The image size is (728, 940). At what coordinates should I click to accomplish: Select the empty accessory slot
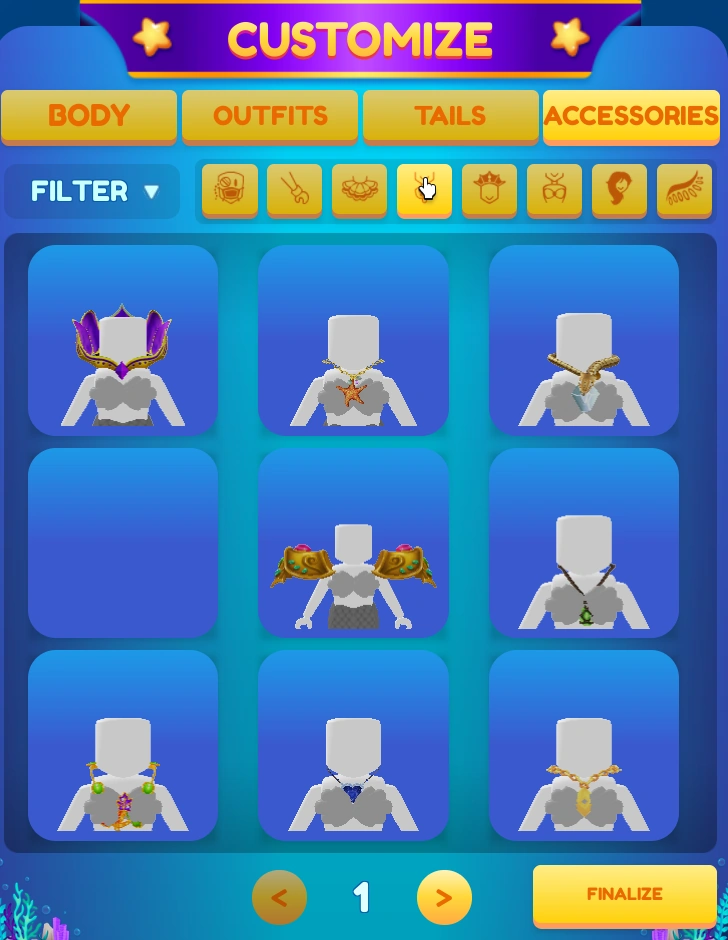coord(123,543)
